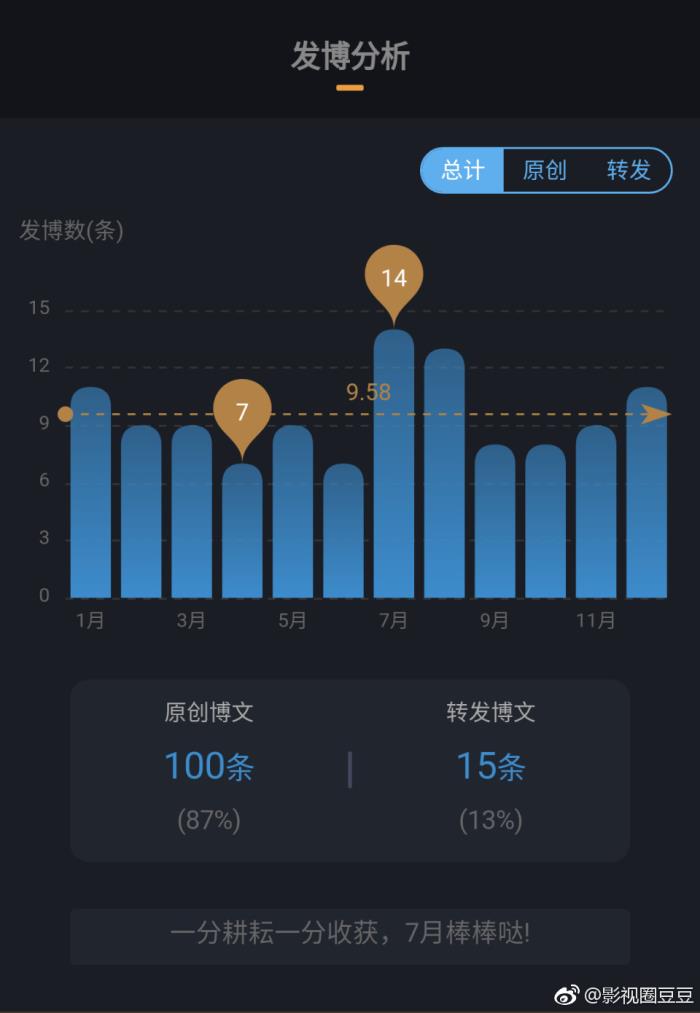
Task: Switch to the 总计 tab
Action: pyautogui.click(x=462, y=170)
